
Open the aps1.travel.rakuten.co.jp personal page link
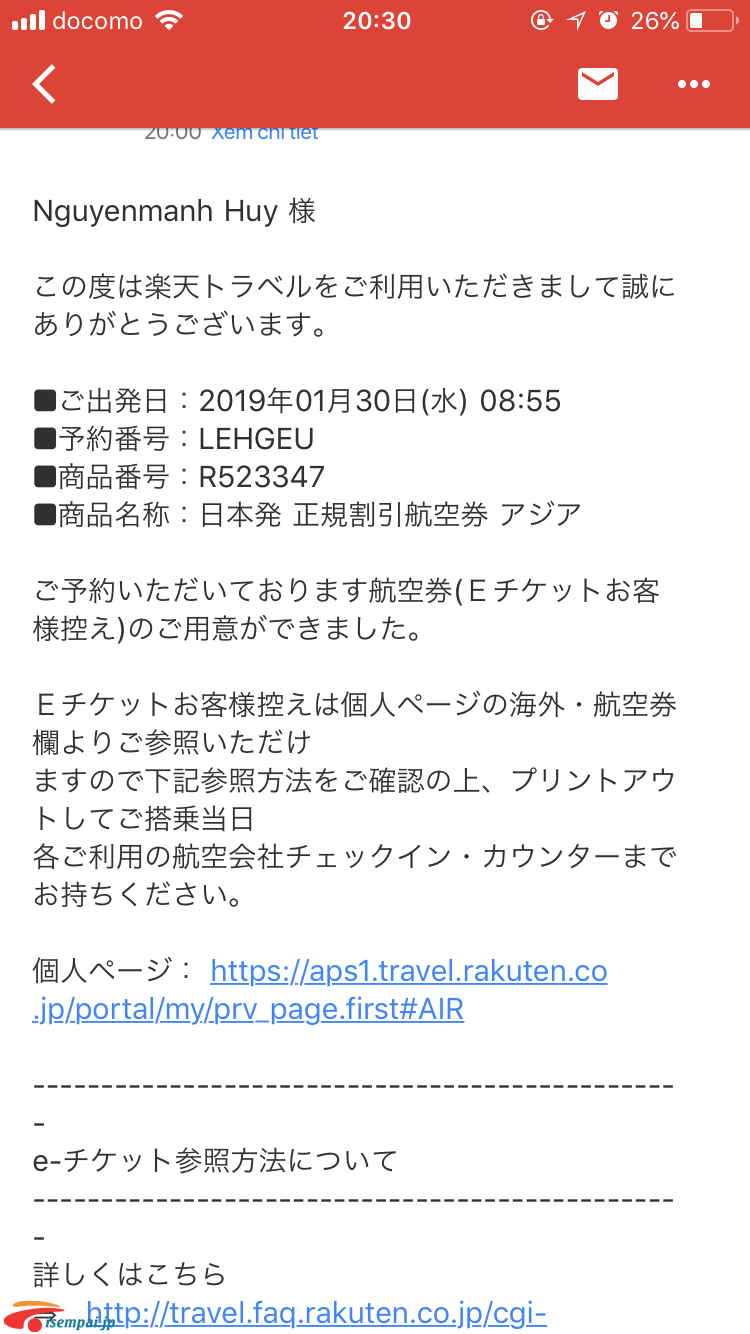[x=320, y=990]
